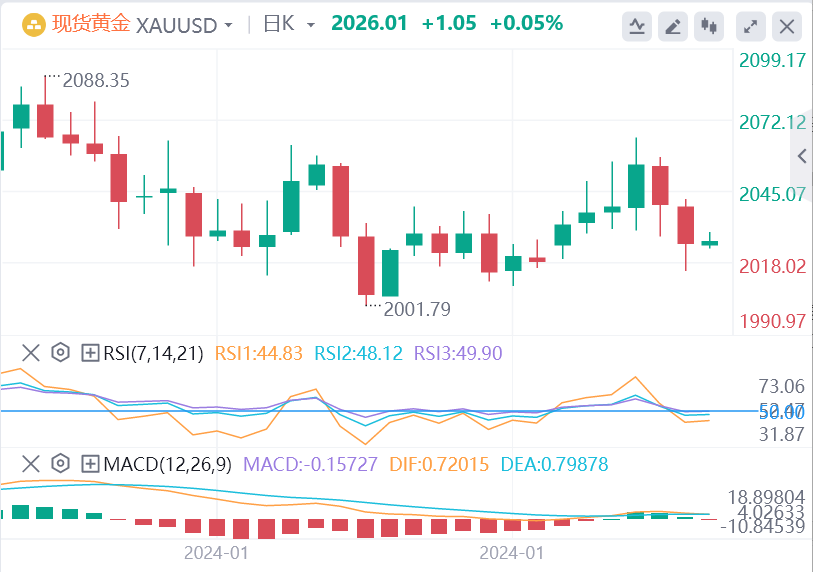Open MACD indicator settings
The image size is (813, 572).
coord(60,464)
